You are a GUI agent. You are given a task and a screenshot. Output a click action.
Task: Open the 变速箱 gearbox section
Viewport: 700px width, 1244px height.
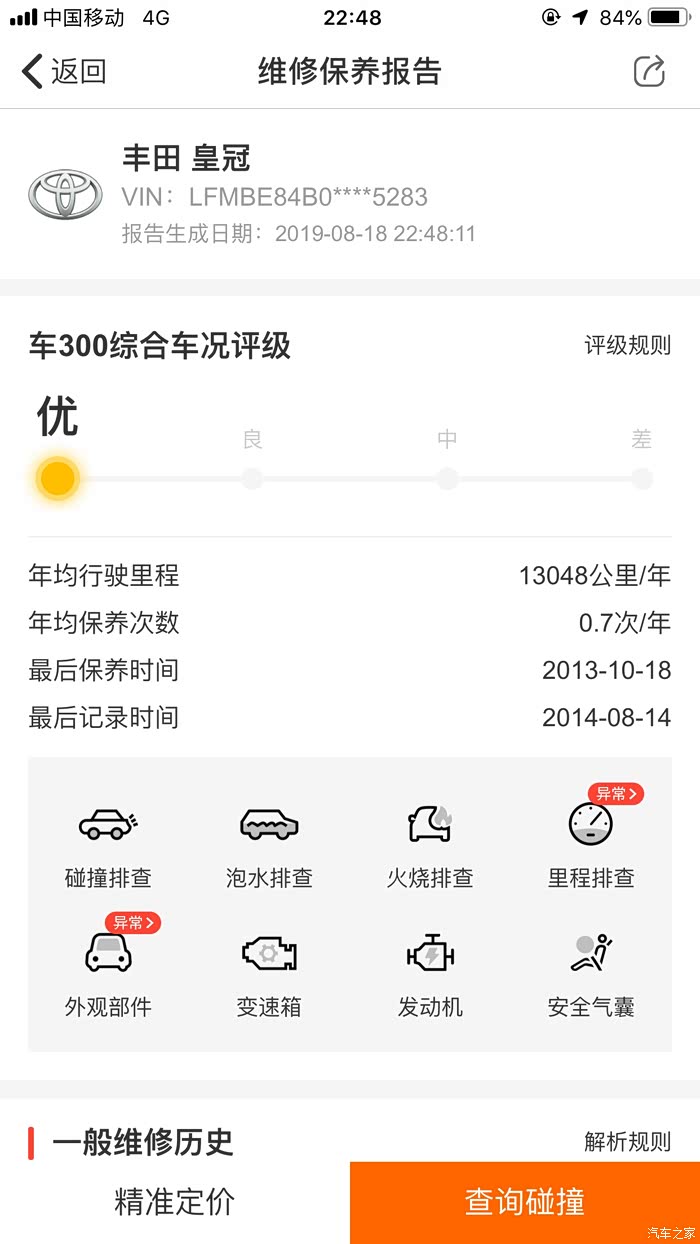click(269, 975)
